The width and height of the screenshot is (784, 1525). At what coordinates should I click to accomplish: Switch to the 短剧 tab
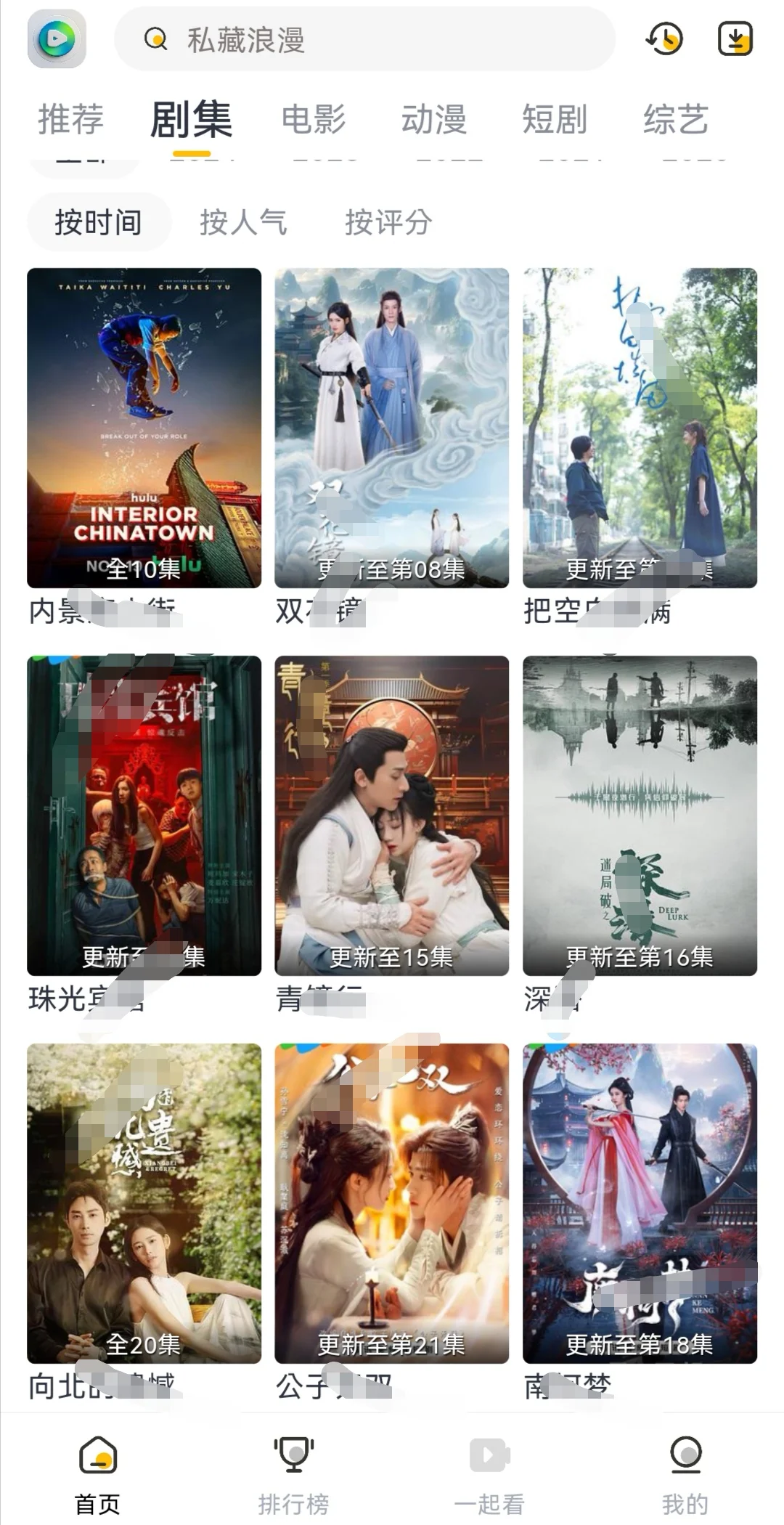pyautogui.click(x=555, y=120)
